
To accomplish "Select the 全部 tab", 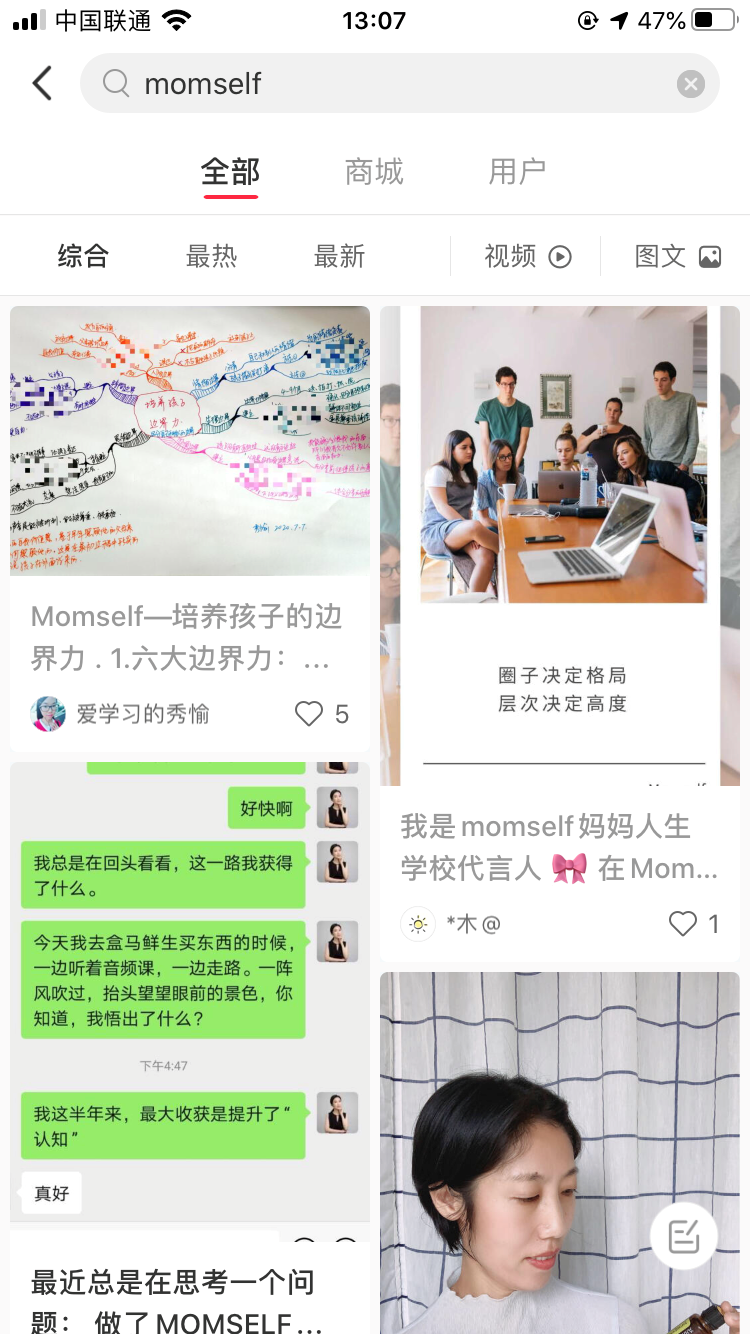I will point(231,172).
